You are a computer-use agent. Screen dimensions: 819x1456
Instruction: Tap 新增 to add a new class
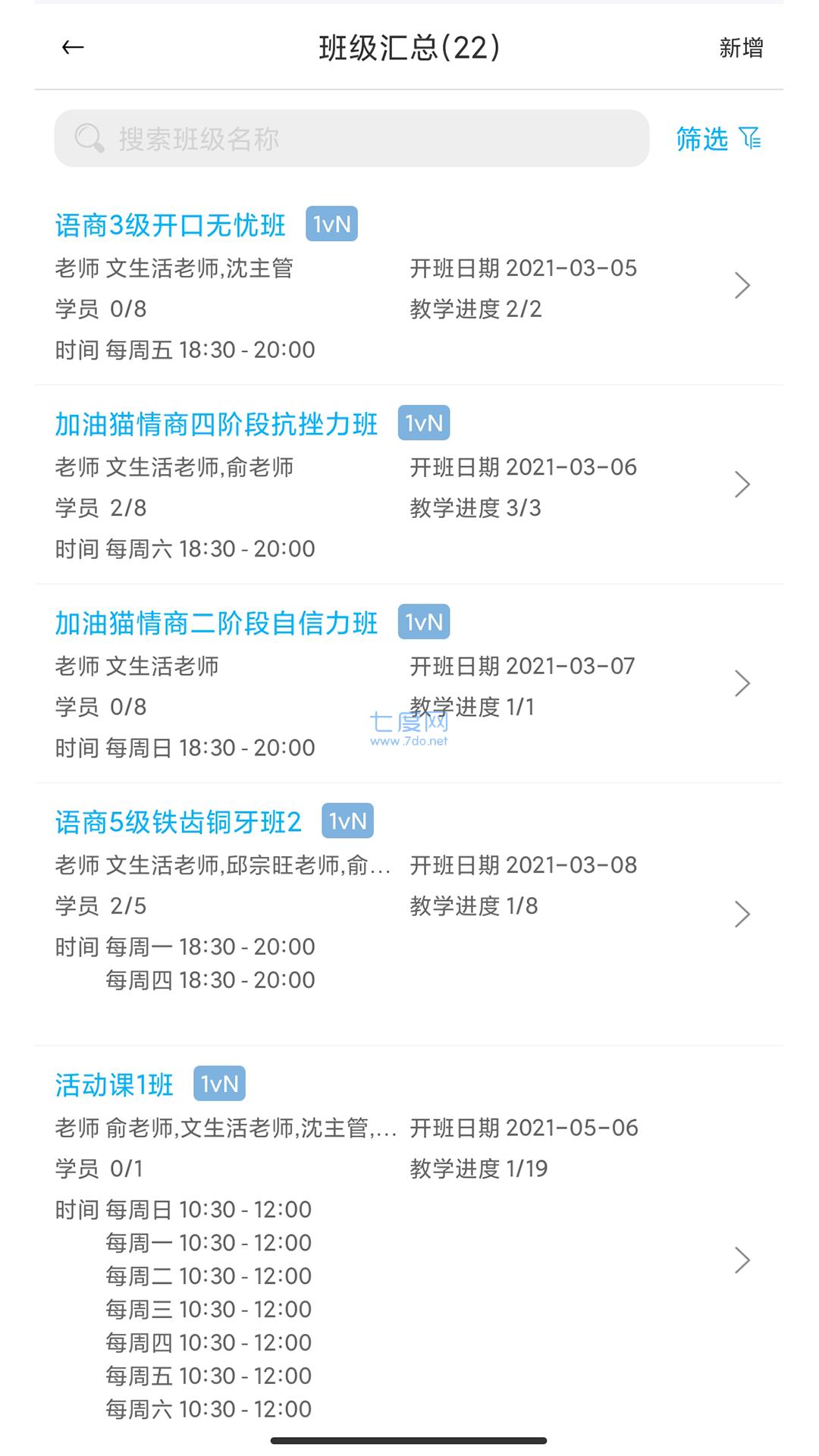tap(740, 48)
